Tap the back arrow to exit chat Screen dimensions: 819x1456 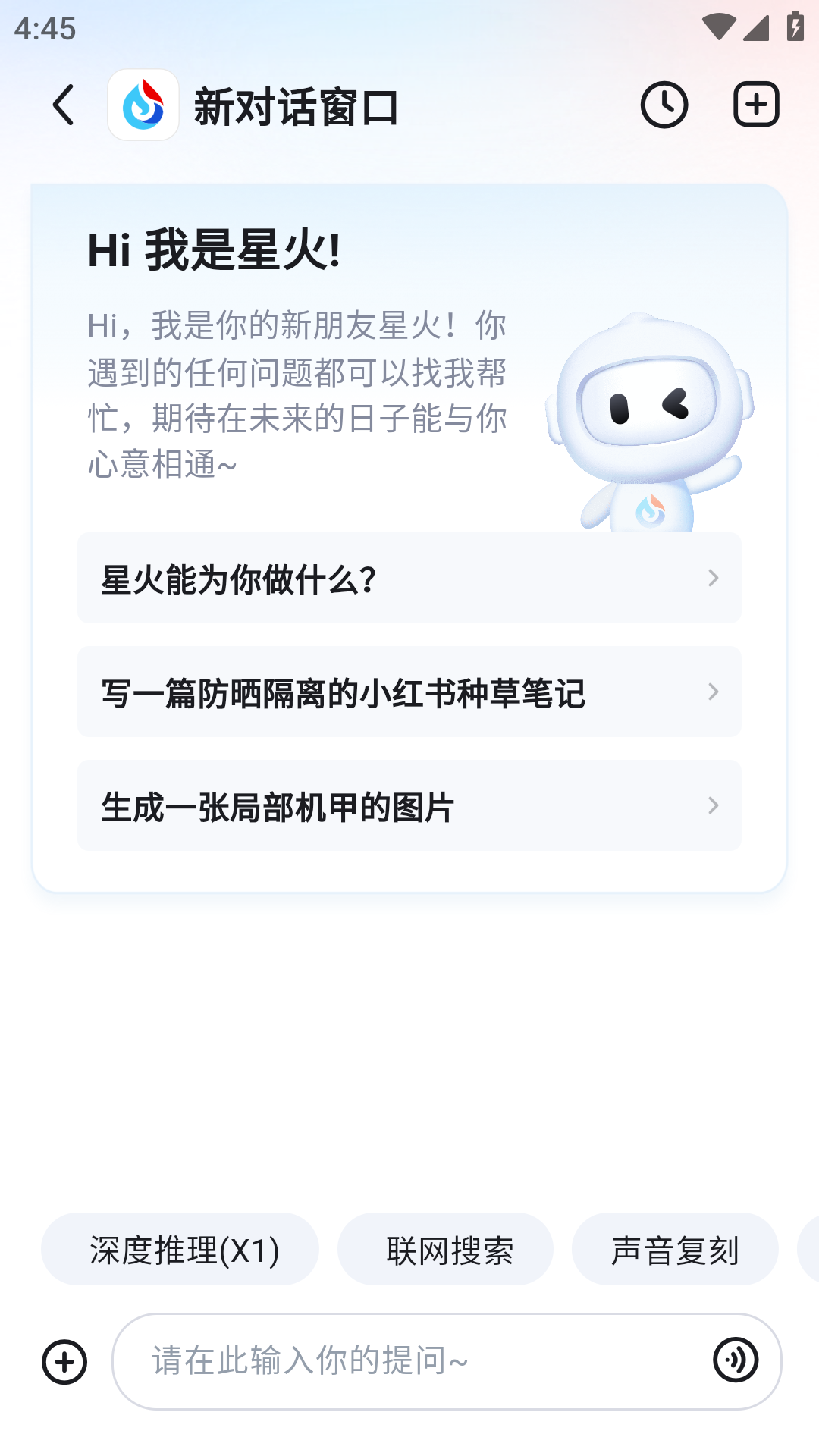[x=63, y=105]
